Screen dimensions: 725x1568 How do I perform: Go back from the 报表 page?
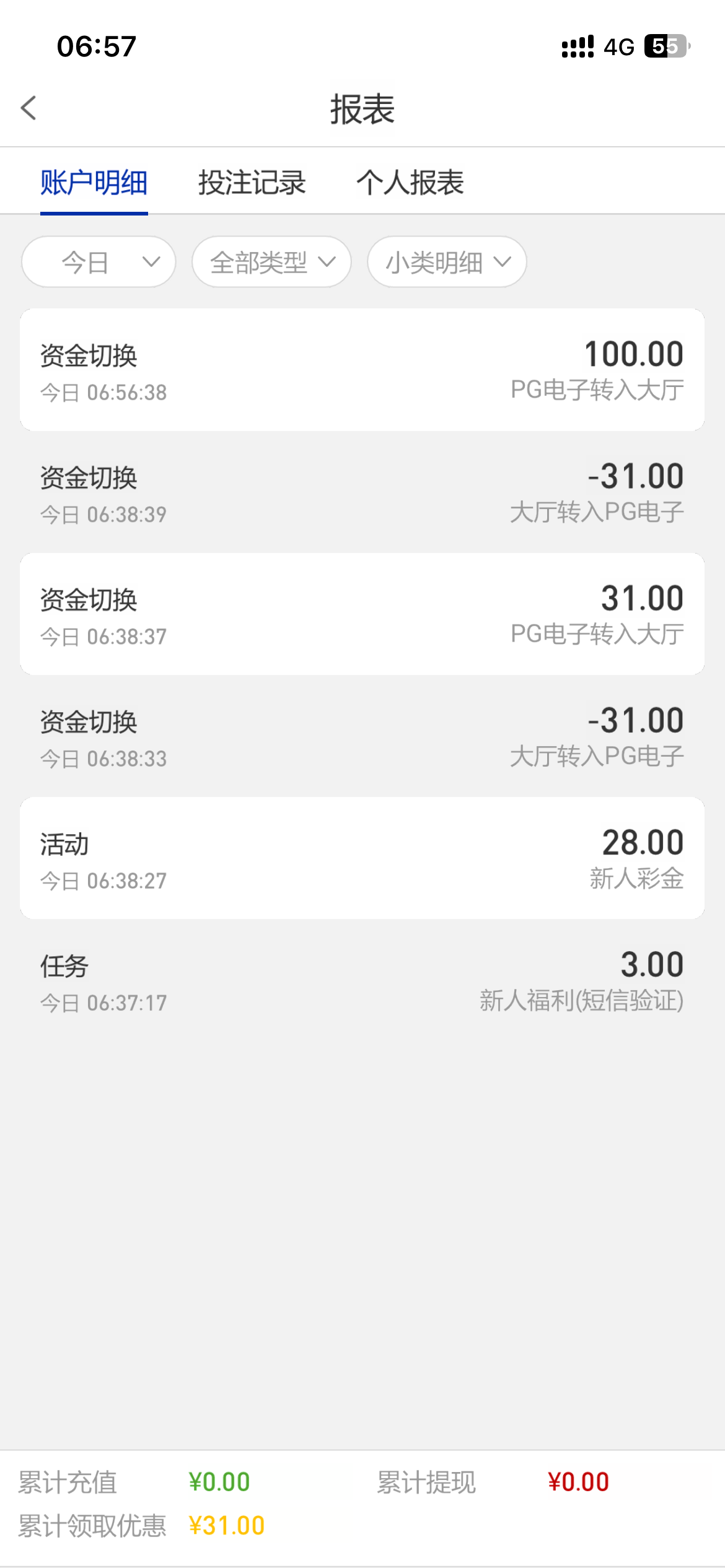coord(29,108)
